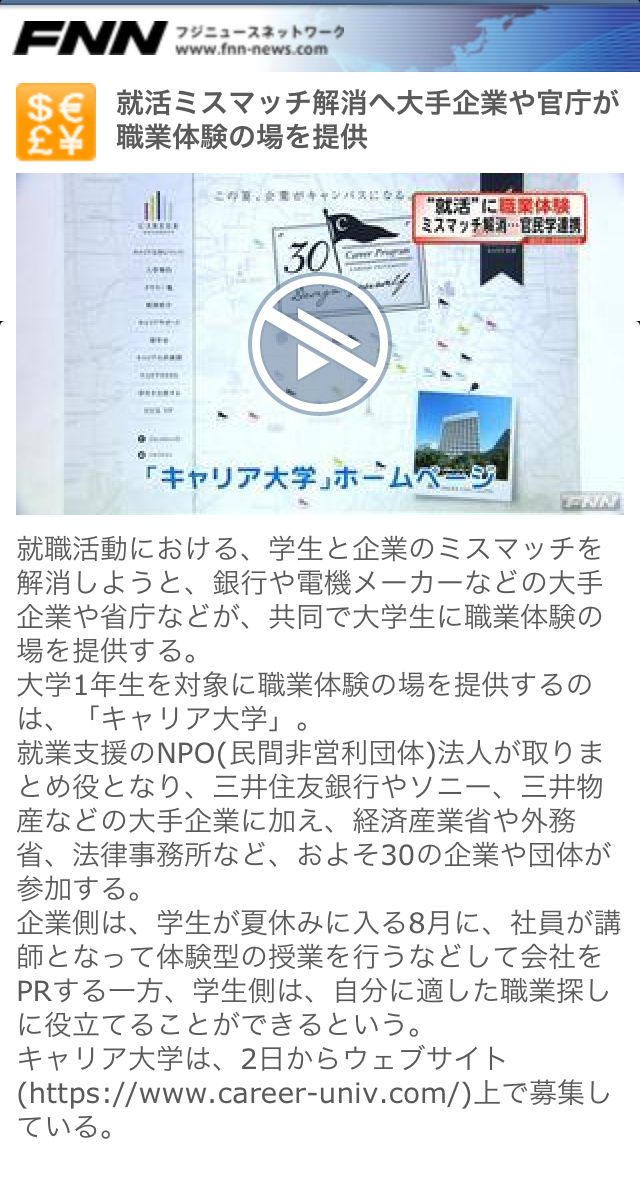
Task: Open the FNN header banner
Action: pos(320,38)
